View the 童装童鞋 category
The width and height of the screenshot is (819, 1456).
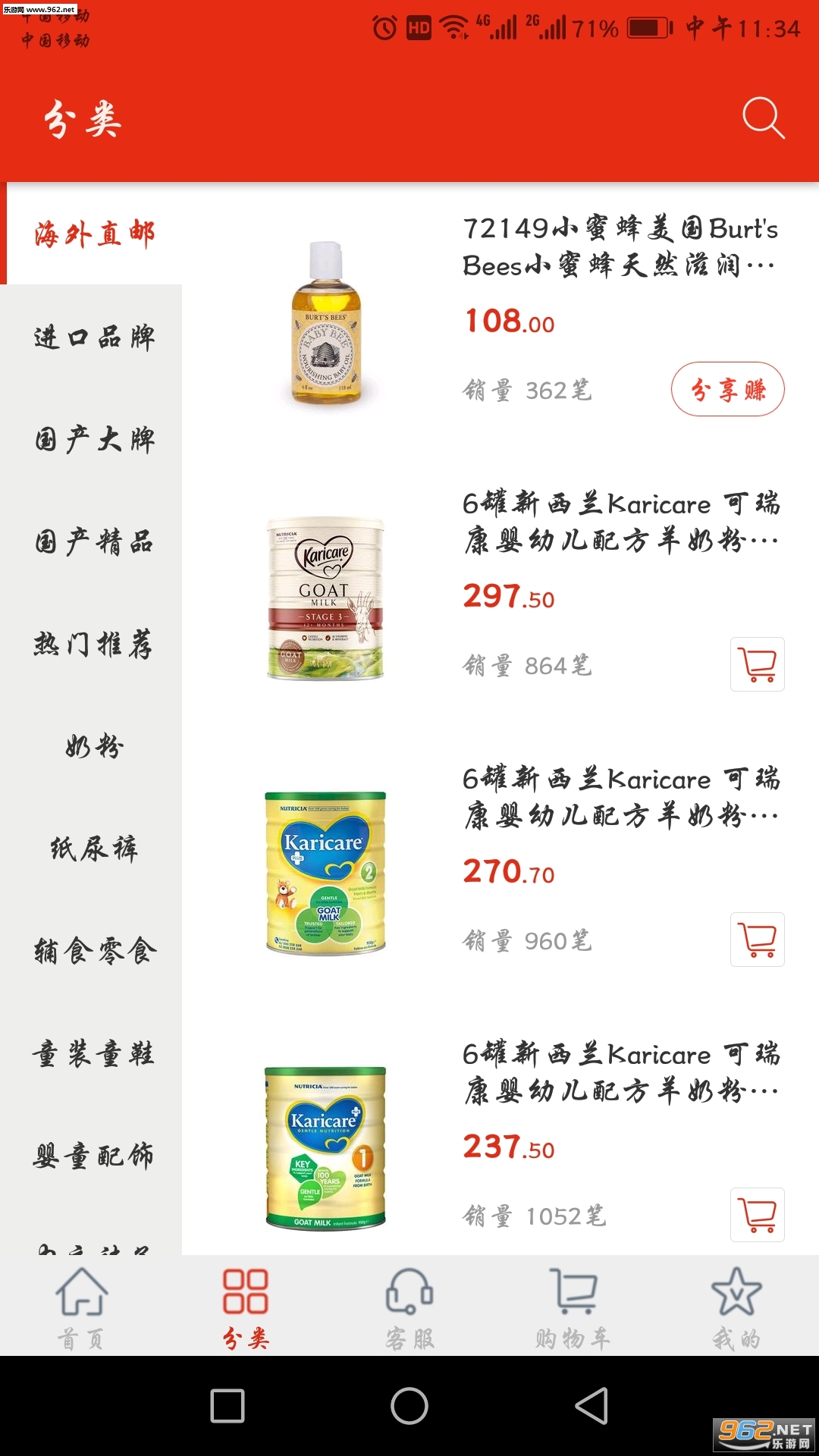pyautogui.click(x=94, y=1053)
